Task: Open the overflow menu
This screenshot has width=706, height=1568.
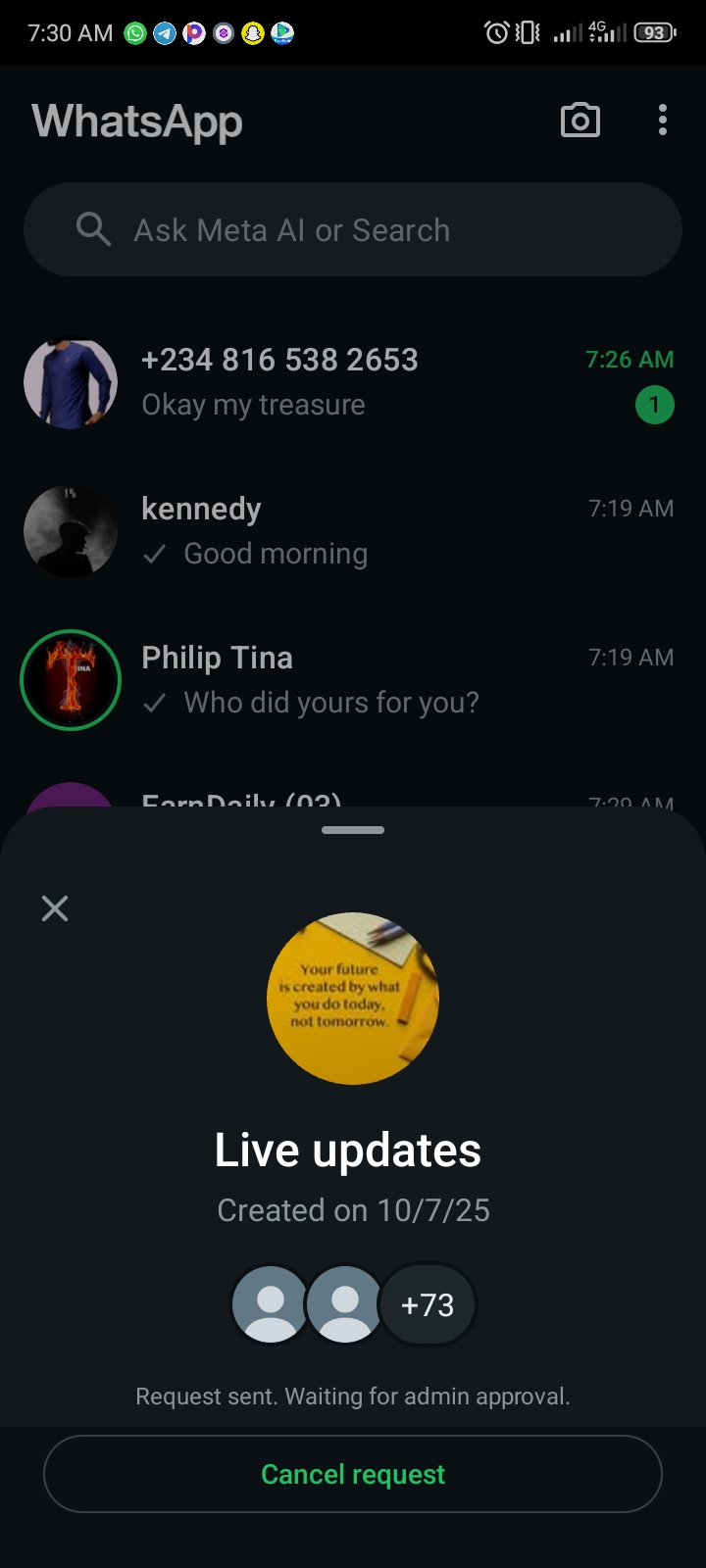Action: coord(663,121)
